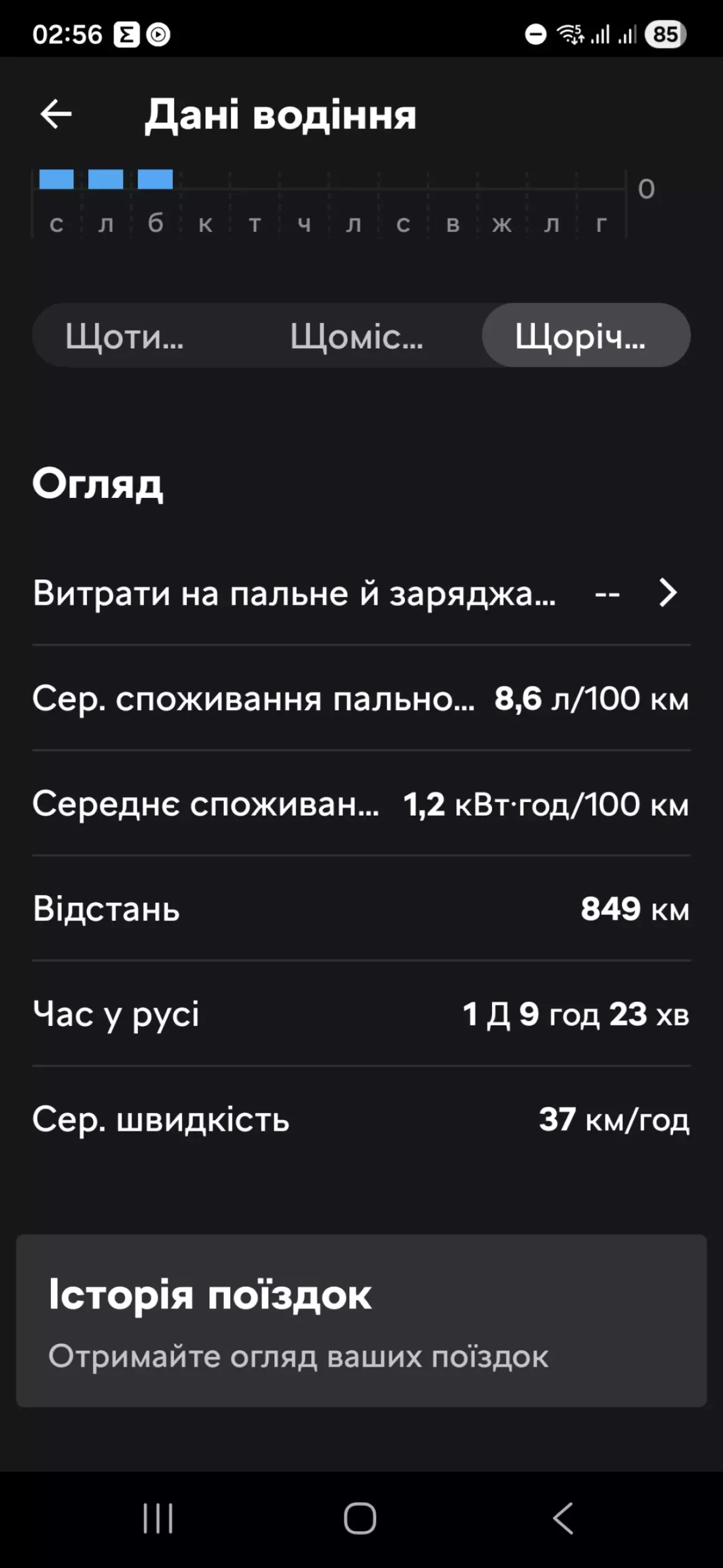This screenshot has width=723, height=1568.
Task: Switch to the Щоміс... (monthly) tab
Action: point(356,336)
